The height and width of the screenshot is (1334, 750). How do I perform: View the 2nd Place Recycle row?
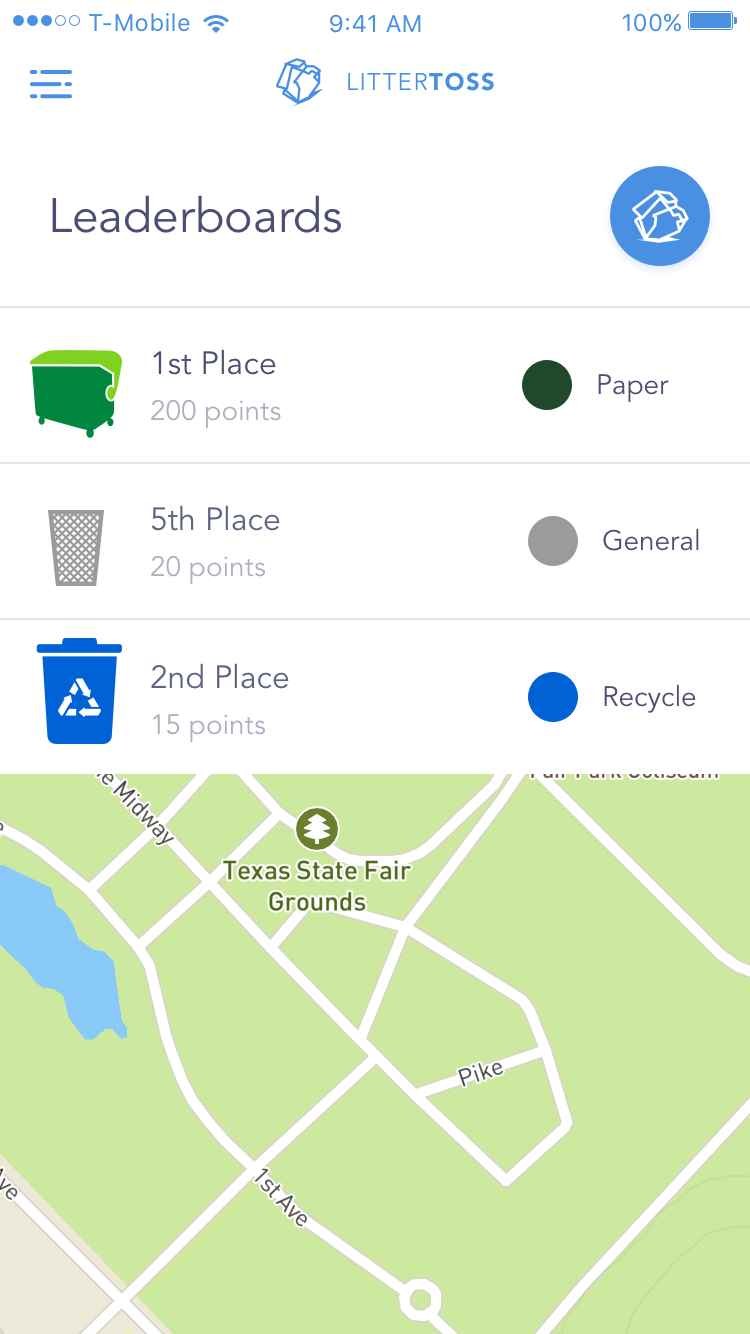pos(375,698)
